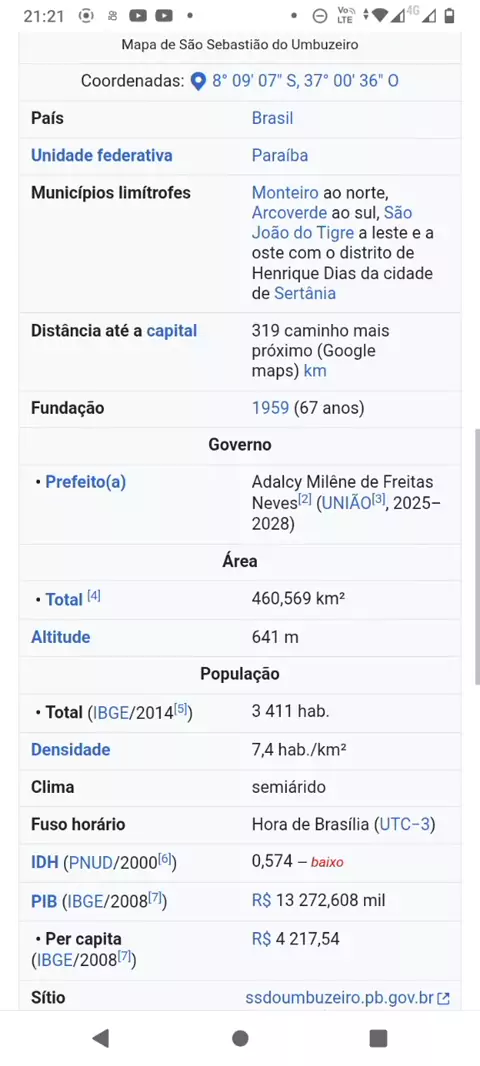Open the Unidade federativa link
Screen dimensions: 480x1066
(102, 156)
